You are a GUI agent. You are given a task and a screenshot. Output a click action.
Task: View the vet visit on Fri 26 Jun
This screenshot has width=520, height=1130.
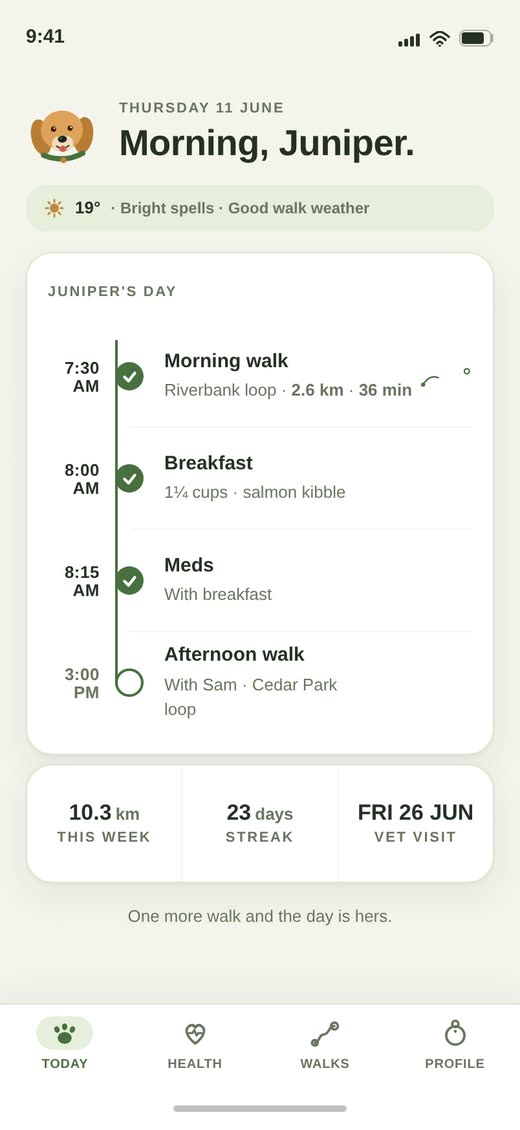tap(416, 824)
